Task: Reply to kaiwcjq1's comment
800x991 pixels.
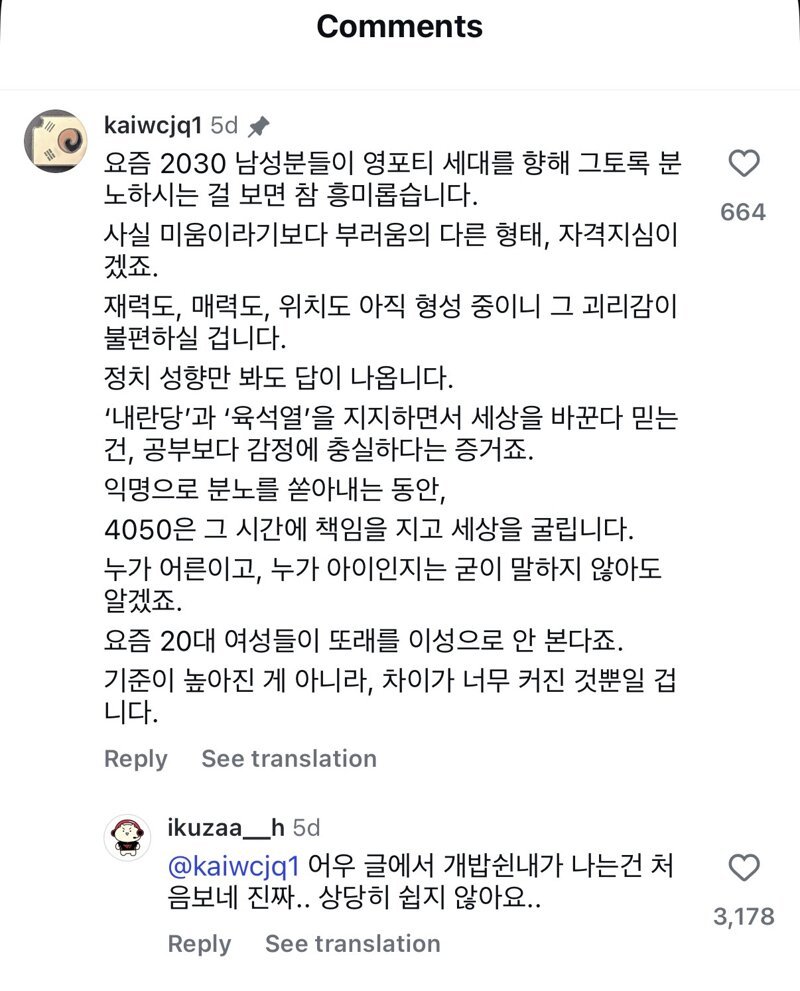Action: 135,759
